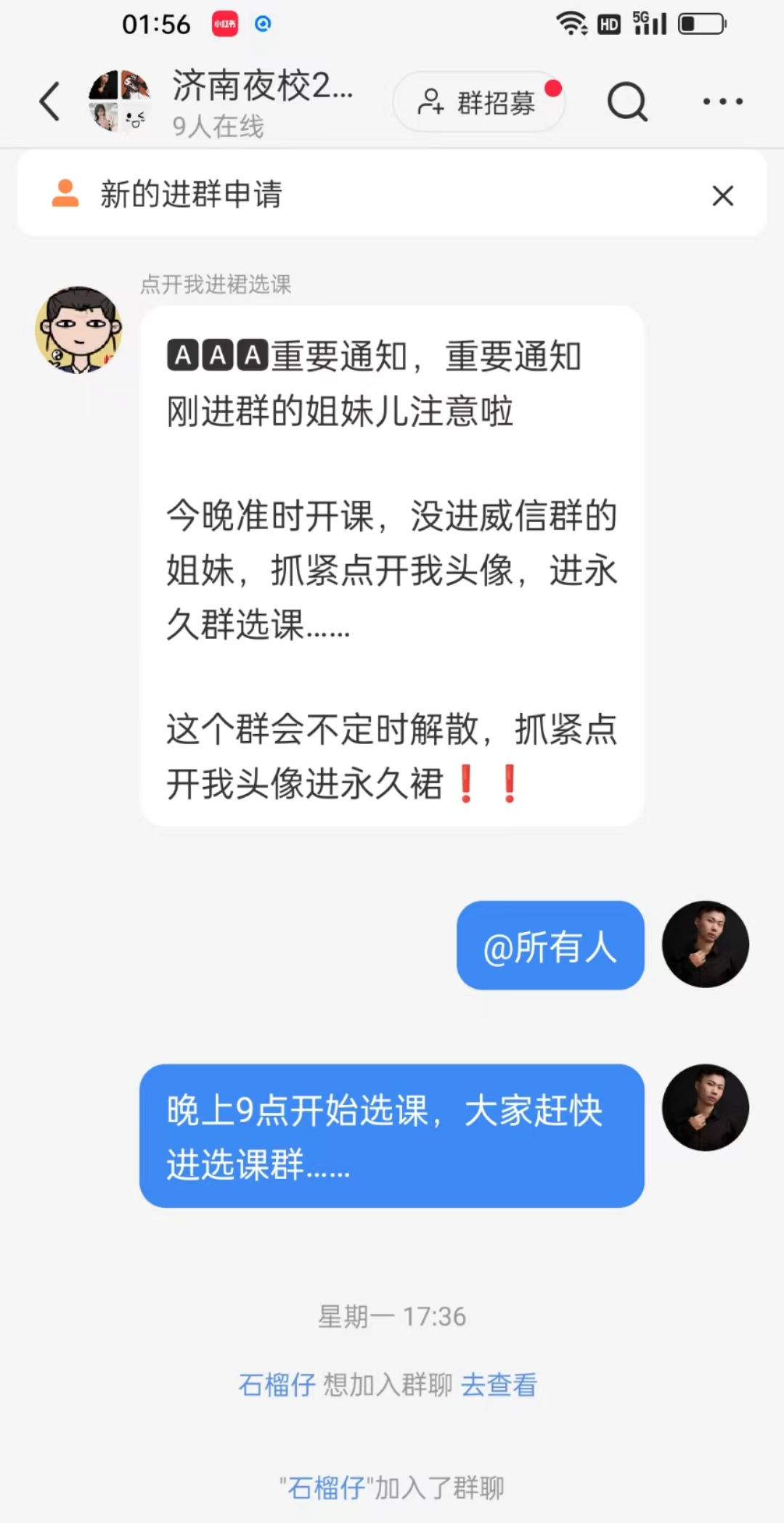The image size is (784, 1523).
Task: Tap 石榴仔 who wants to join
Action: 277,1384
